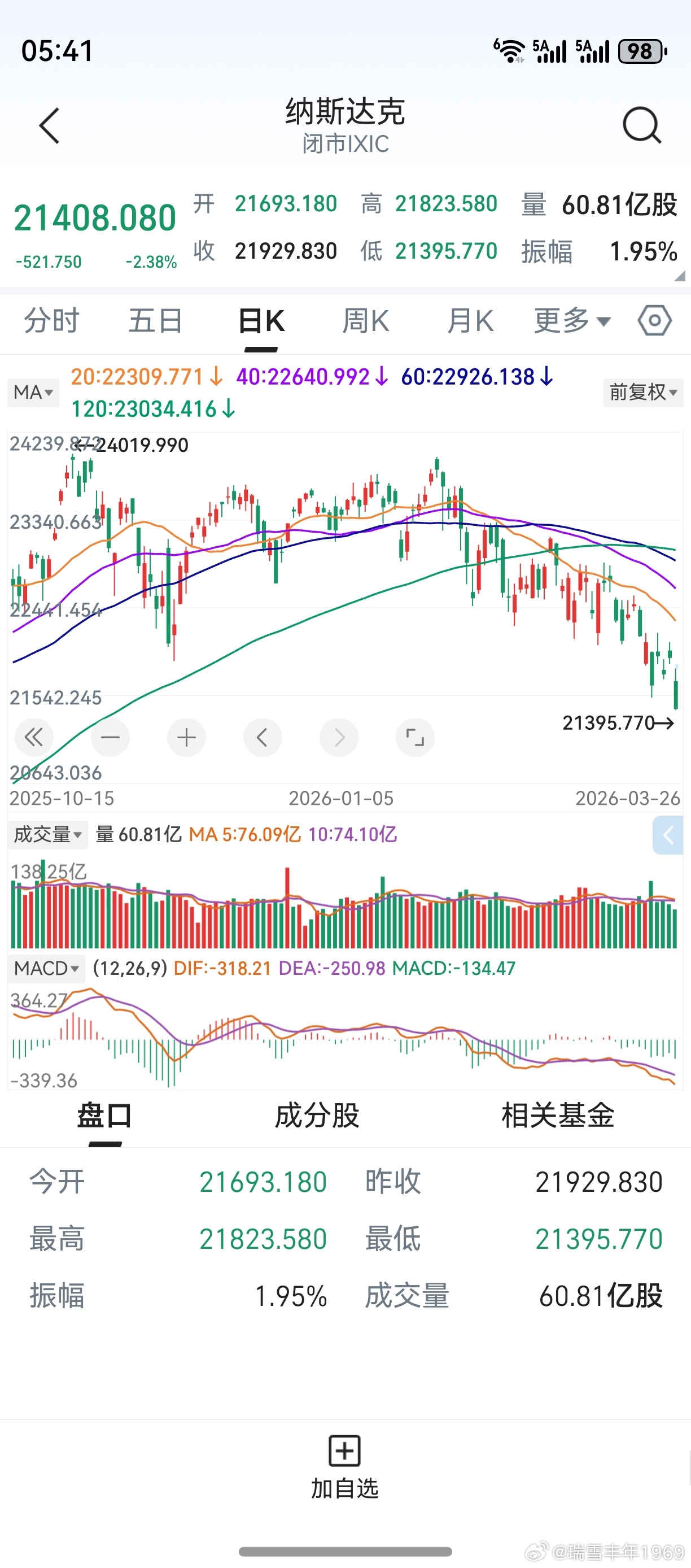Screen dimensions: 691x1568
Task: Jump to earliest data with double-left arrow
Action: pos(34,737)
